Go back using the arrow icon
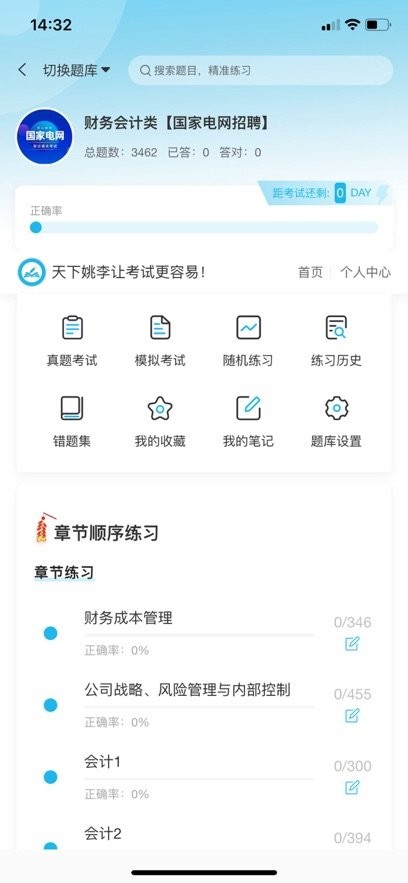 click(22, 70)
